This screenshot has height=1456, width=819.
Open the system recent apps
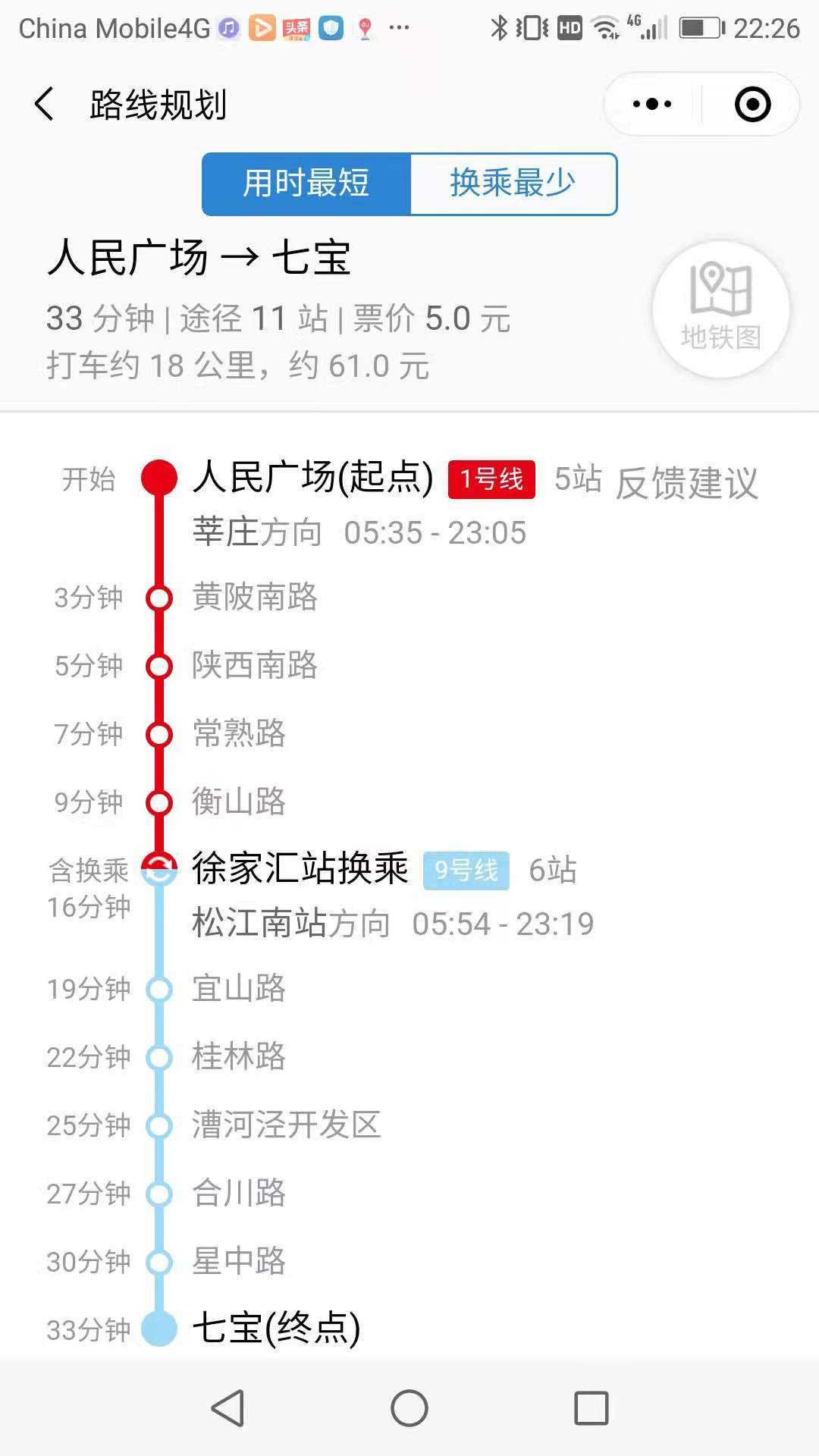point(591,1408)
